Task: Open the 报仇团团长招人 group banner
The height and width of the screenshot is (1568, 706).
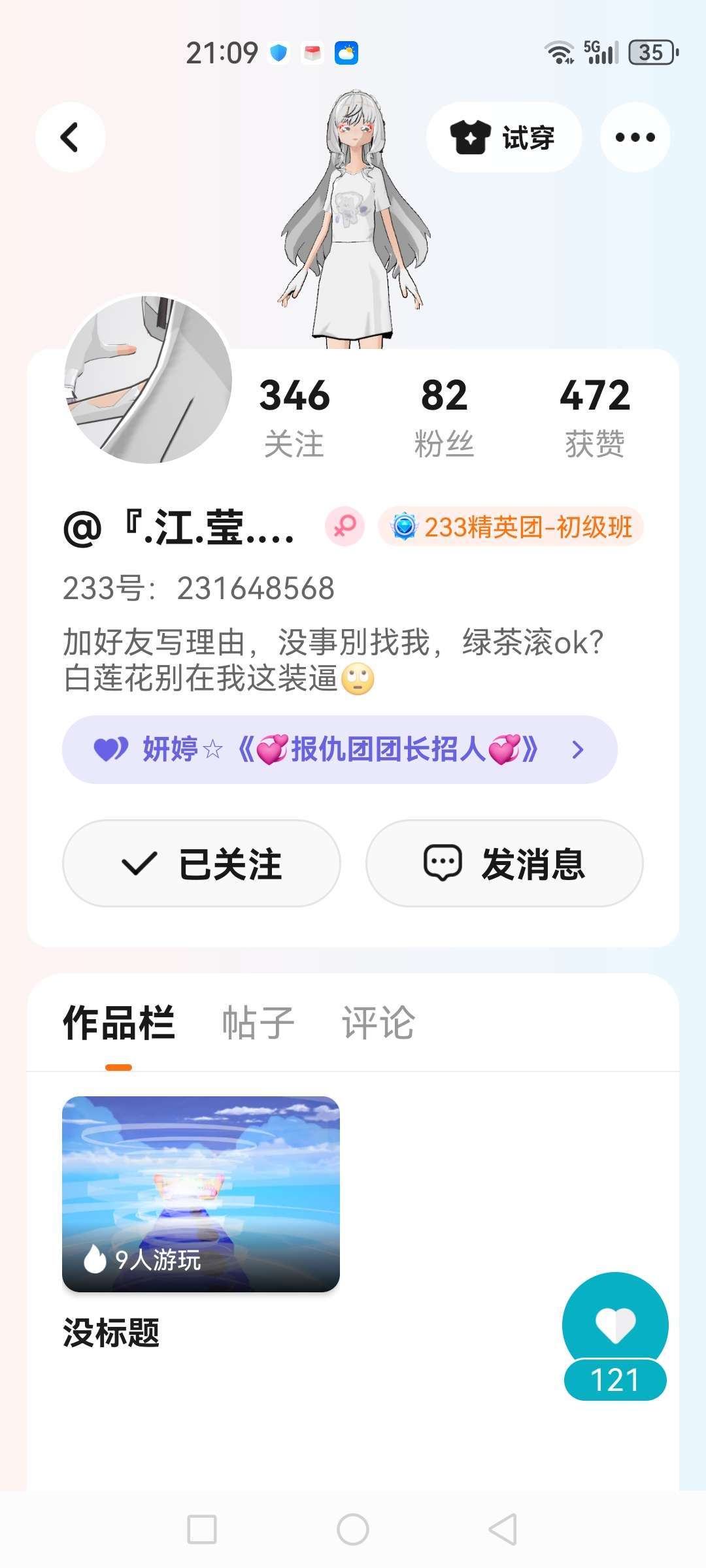Action: (x=339, y=749)
